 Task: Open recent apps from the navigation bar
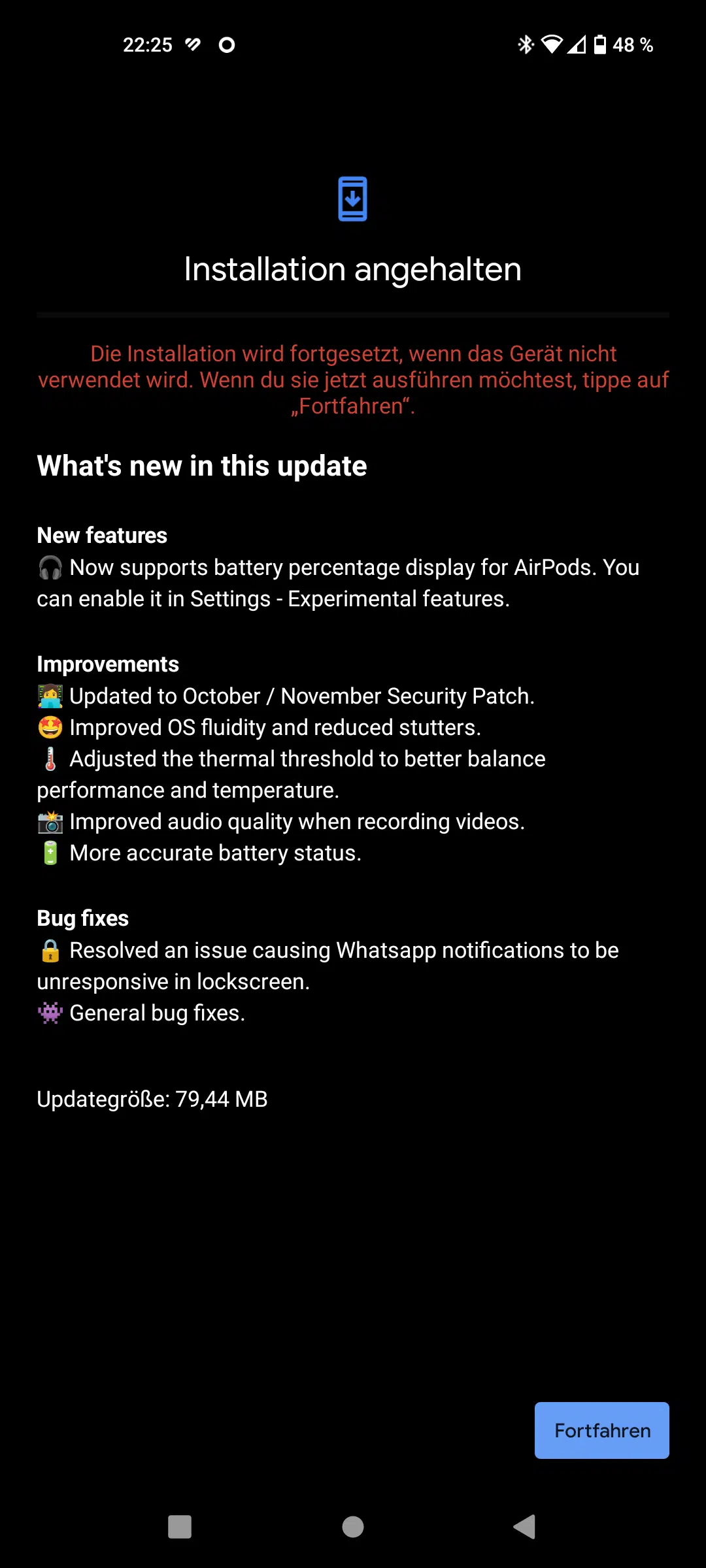[x=180, y=1527]
